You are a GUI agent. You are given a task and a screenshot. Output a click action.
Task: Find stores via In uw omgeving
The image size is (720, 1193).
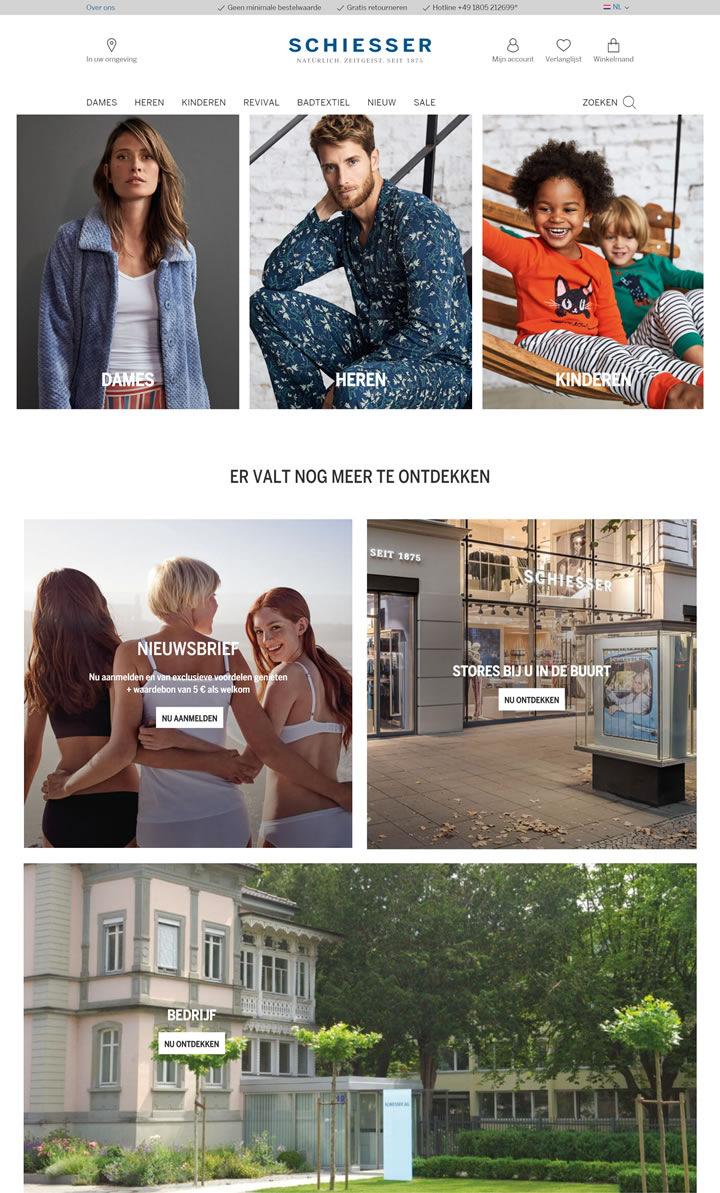coord(111,51)
